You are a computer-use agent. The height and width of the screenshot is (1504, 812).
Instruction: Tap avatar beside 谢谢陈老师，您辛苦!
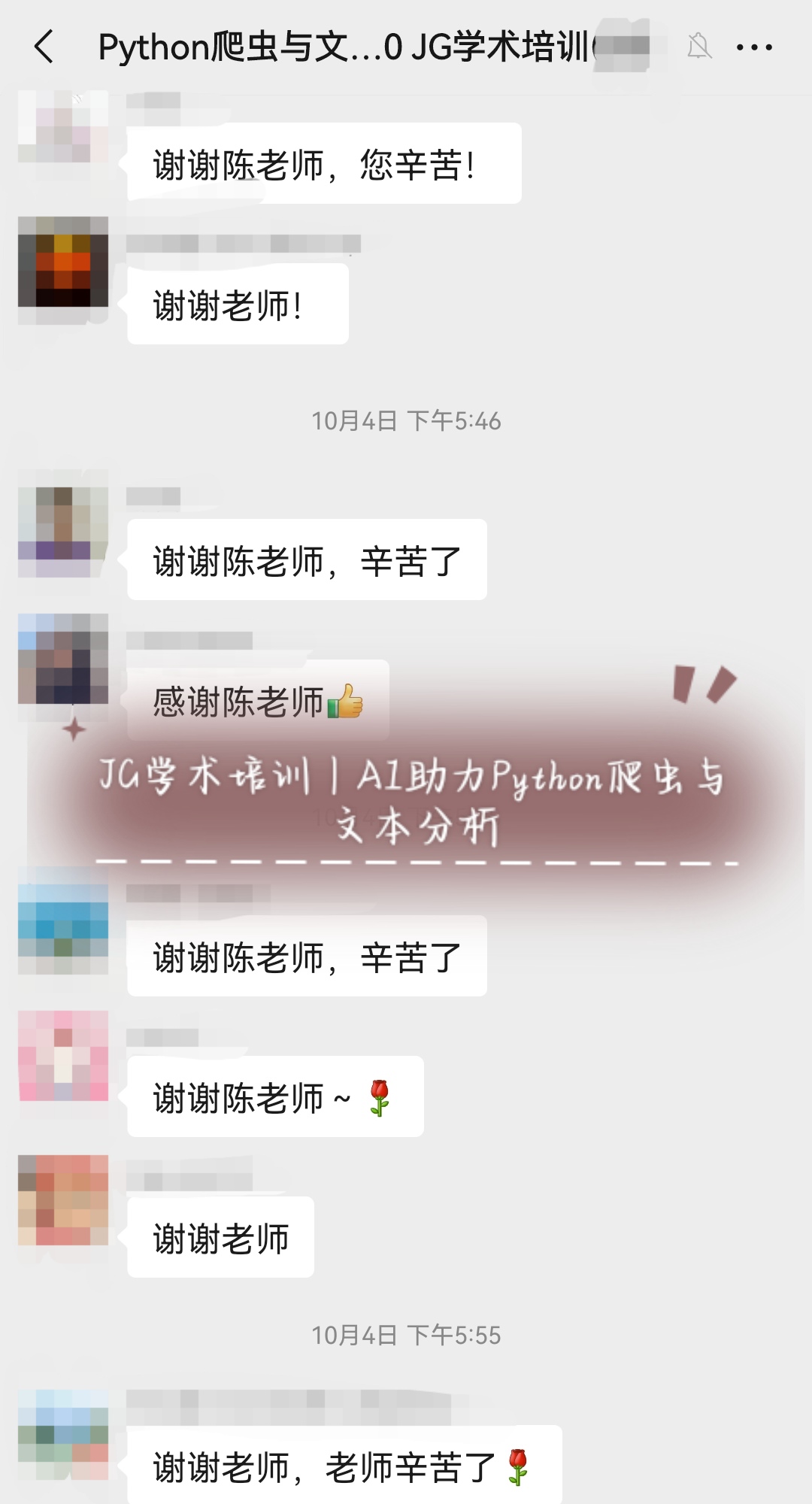(x=63, y=126)
